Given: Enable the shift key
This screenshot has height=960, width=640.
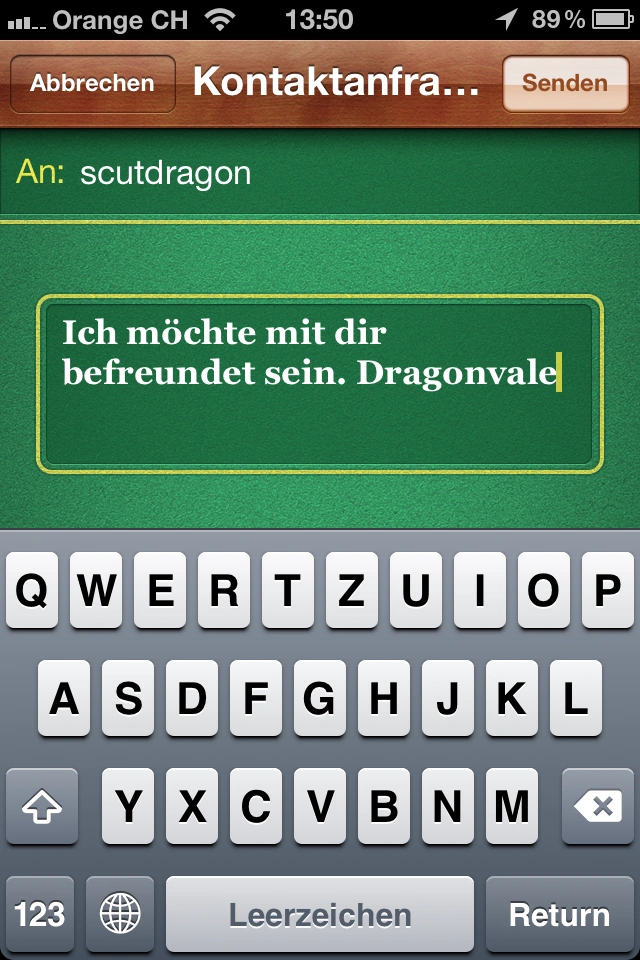Looking at the screenshot, I should pyautogui.click(x=41, y=806).
